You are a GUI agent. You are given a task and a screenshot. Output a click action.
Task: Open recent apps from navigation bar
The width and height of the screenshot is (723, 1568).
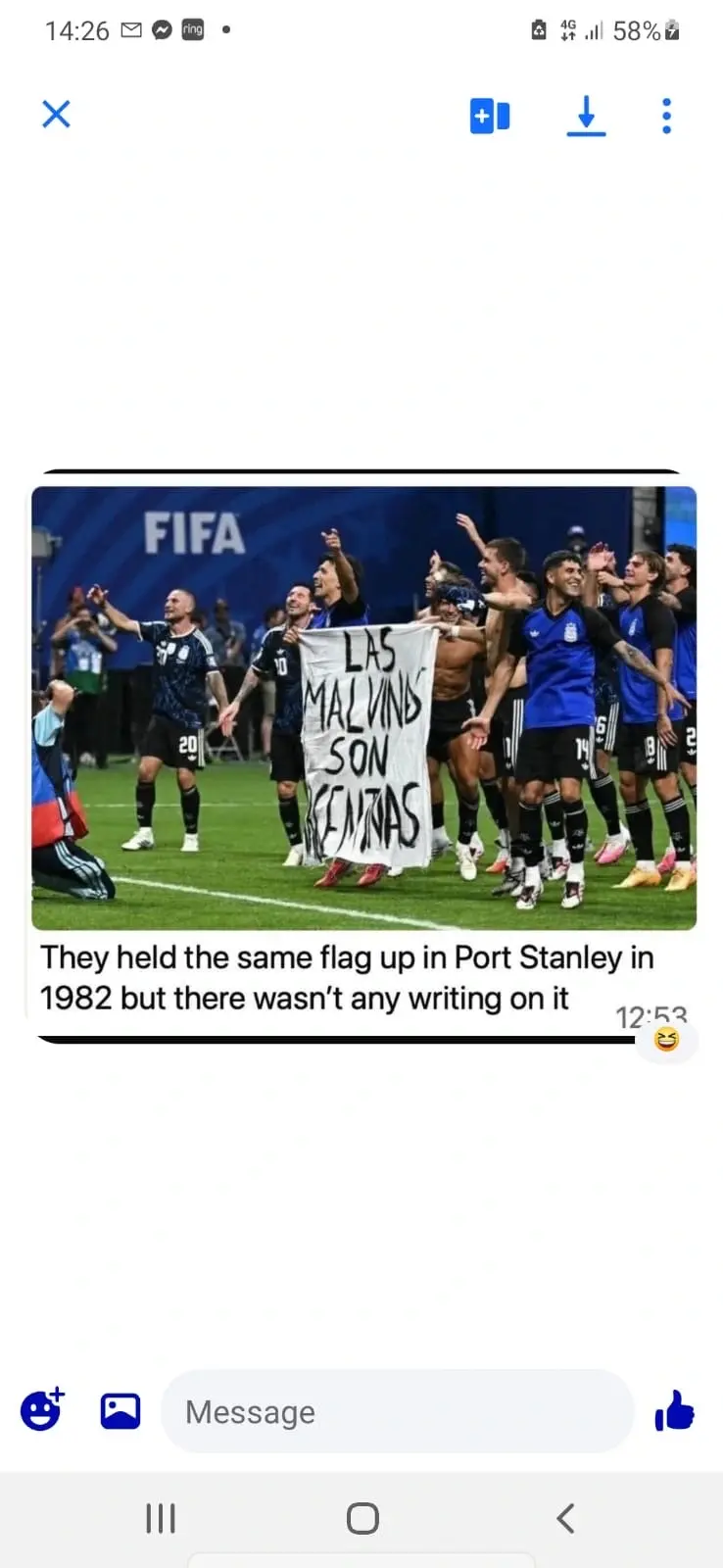[x=161, y=1518]
